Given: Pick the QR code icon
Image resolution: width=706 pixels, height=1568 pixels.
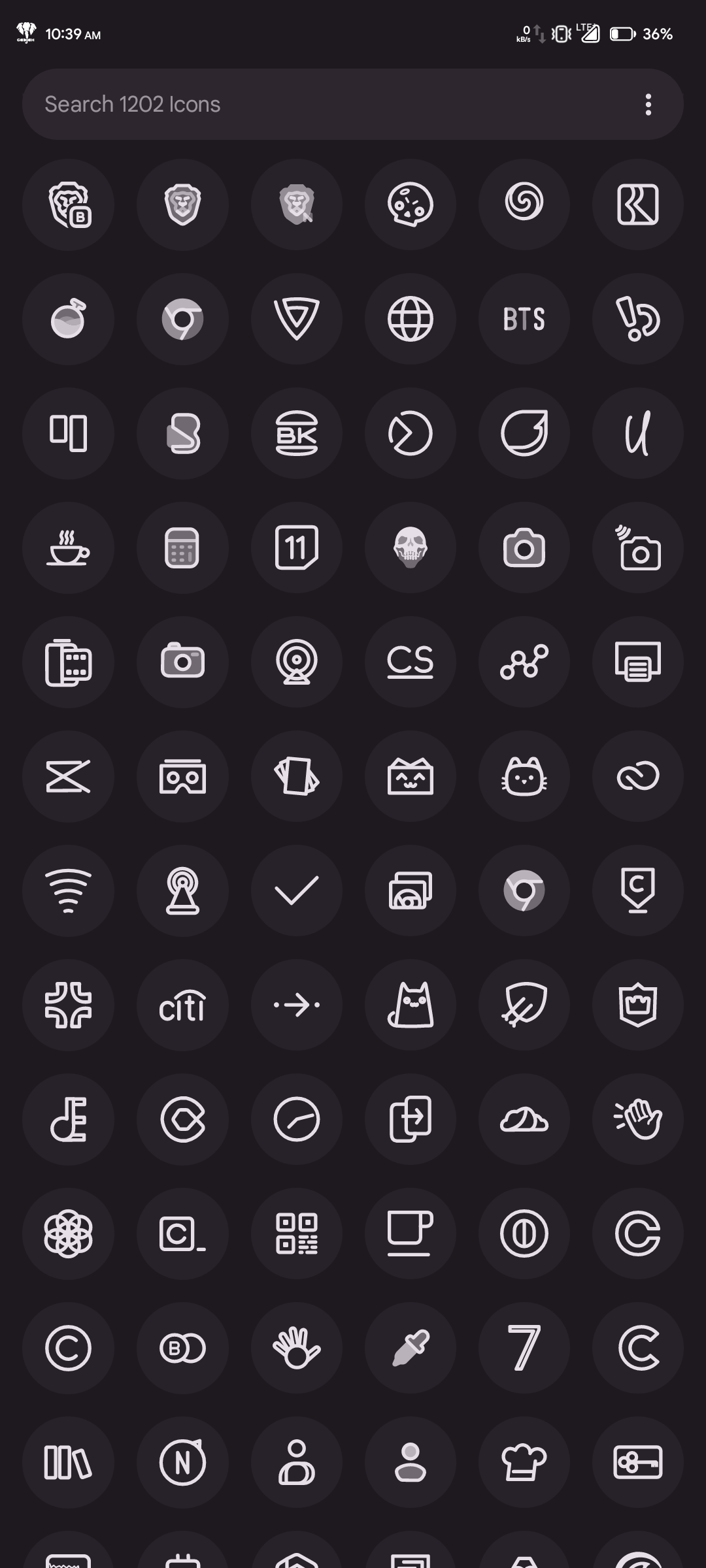Looking at the screenshot, I should pos(297,1233).
